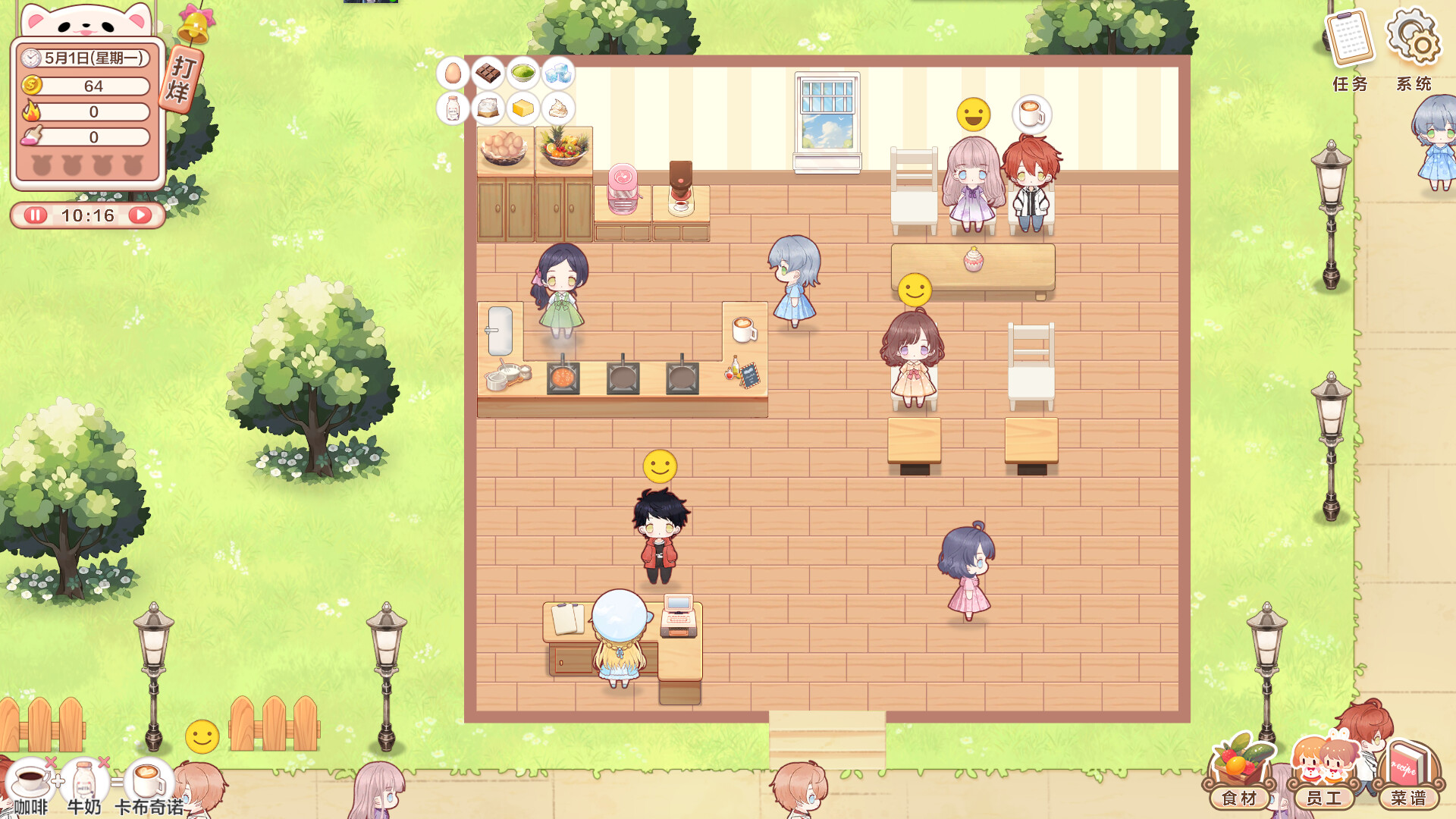Image resolution: width=1456 pixels, height=819 pixels.
Task: Select the cream ingredient bubble
Action: coord(558,109)
